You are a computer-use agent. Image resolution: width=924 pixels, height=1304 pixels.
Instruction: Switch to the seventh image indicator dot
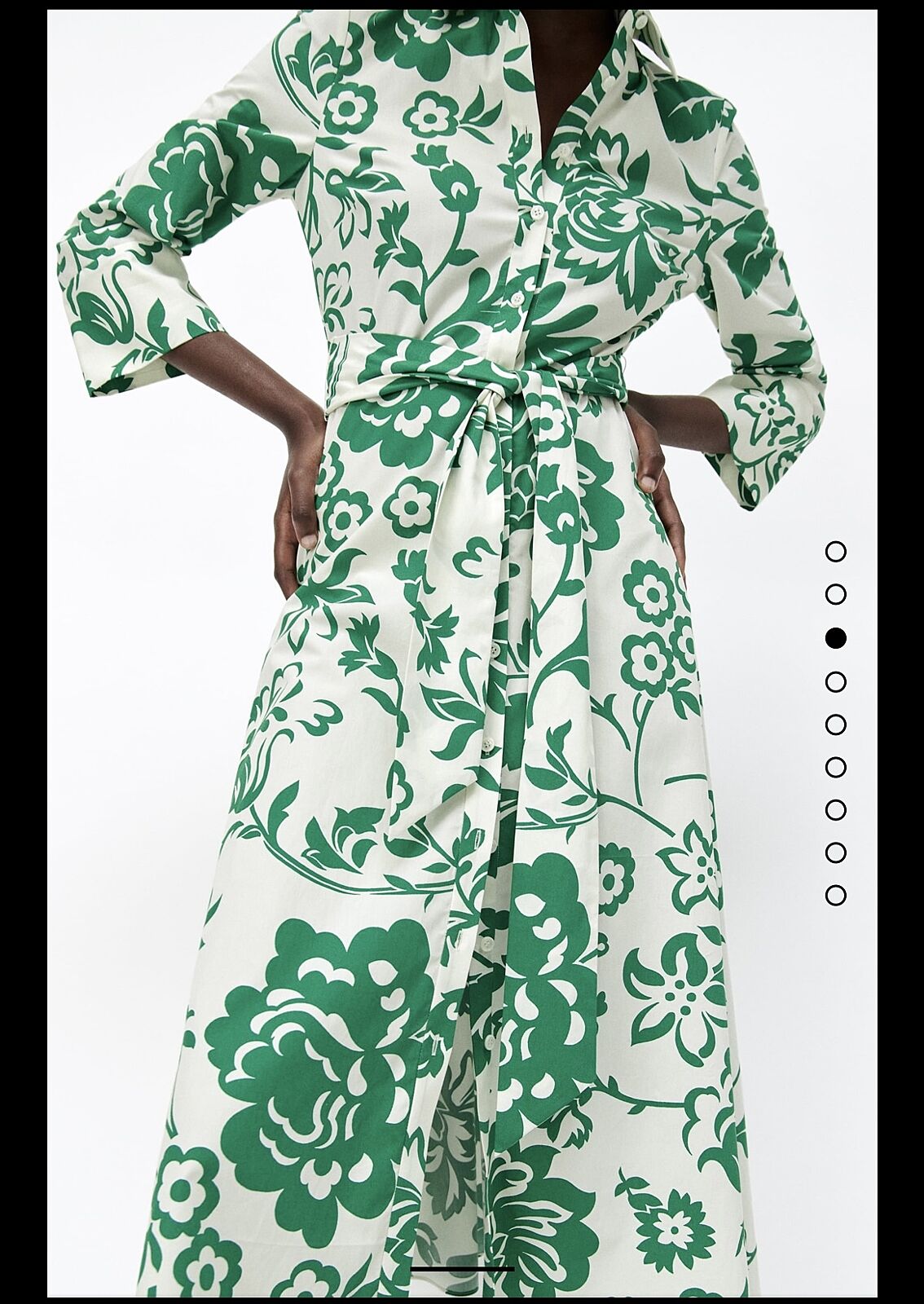tap(835, 810)
